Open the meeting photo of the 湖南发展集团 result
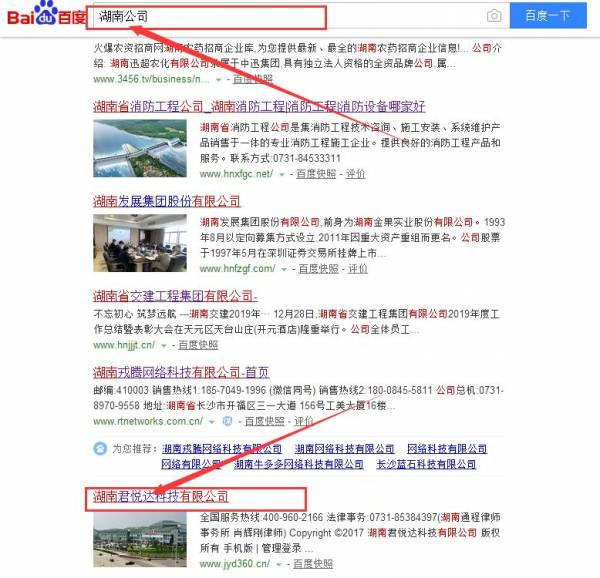The width and height of the screenshot is (600, 578). 140,244
